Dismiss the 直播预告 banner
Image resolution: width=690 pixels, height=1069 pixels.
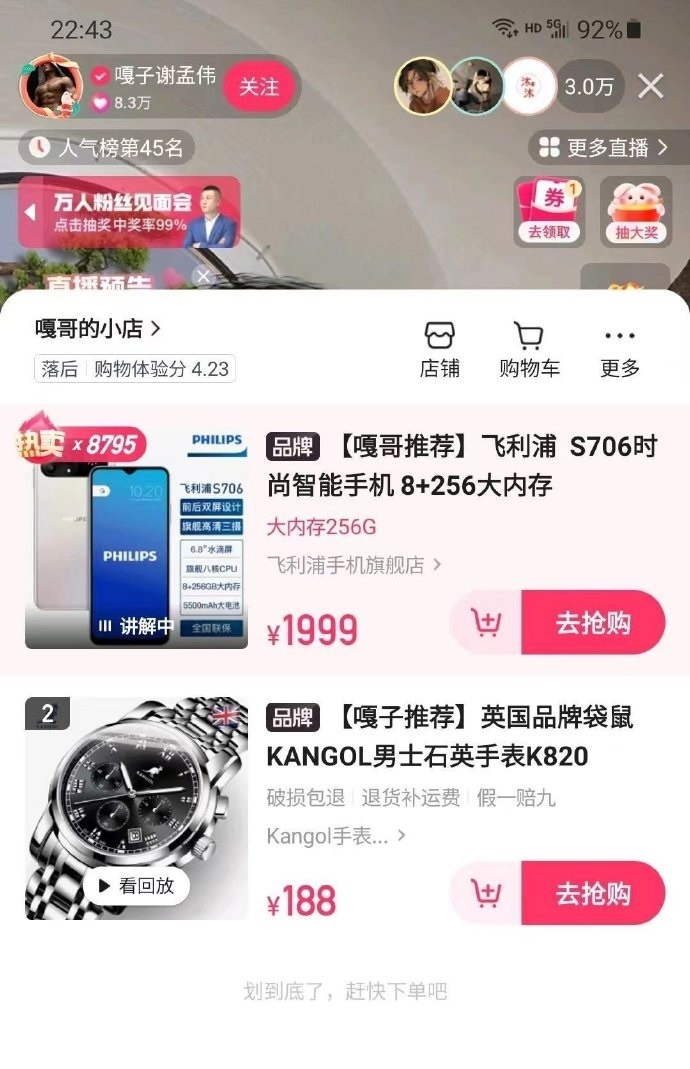(x=204, y=276)
